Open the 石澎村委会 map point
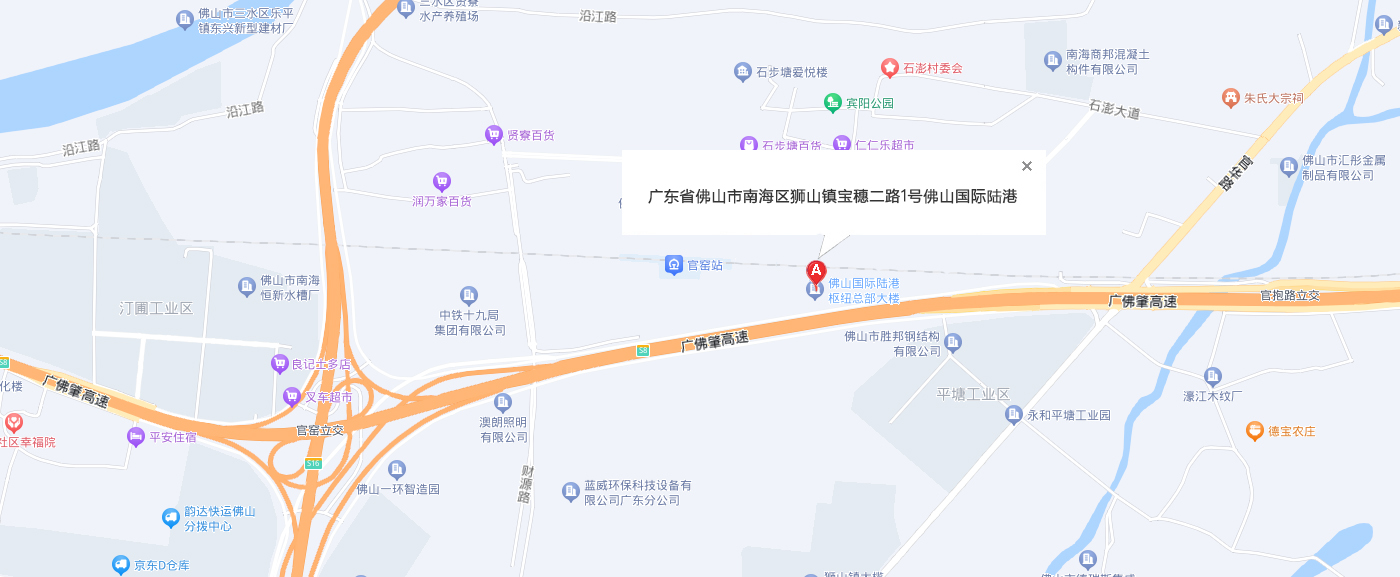Viewport: 1400px width, 577px height. pos(890,68)
